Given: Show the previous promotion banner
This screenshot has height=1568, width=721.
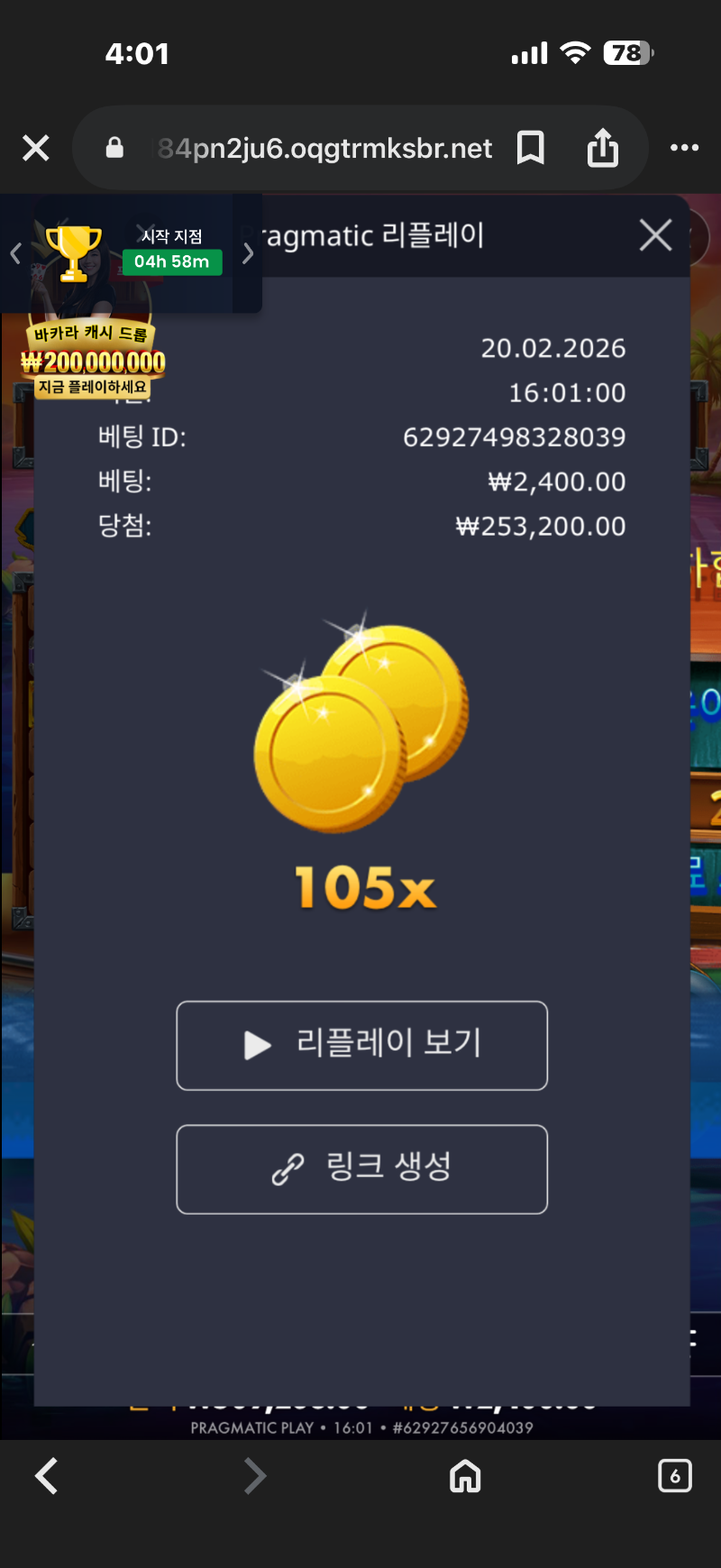Looking at the screenshot, I should coord(15,253).
